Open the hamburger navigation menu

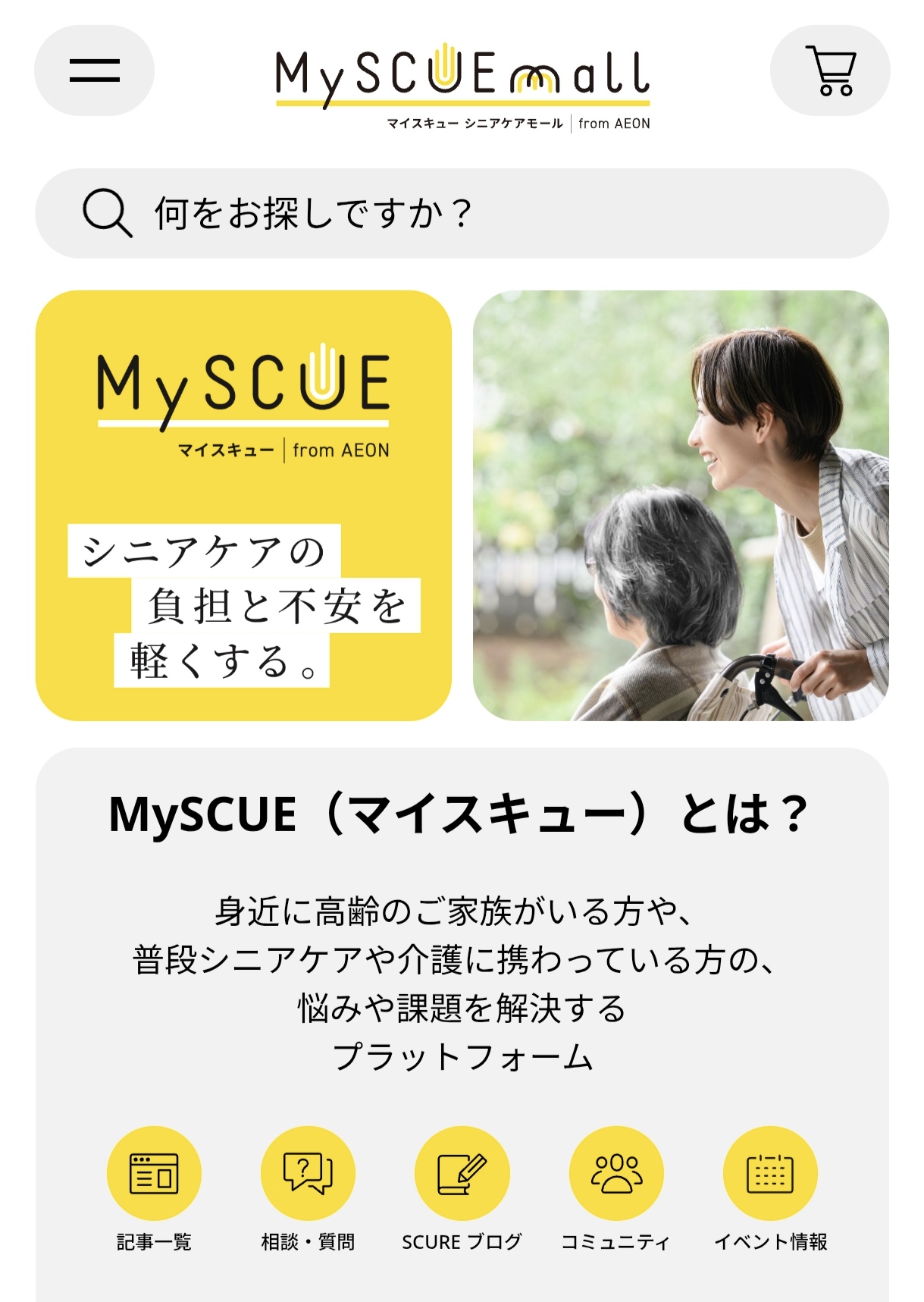point(92,70)
